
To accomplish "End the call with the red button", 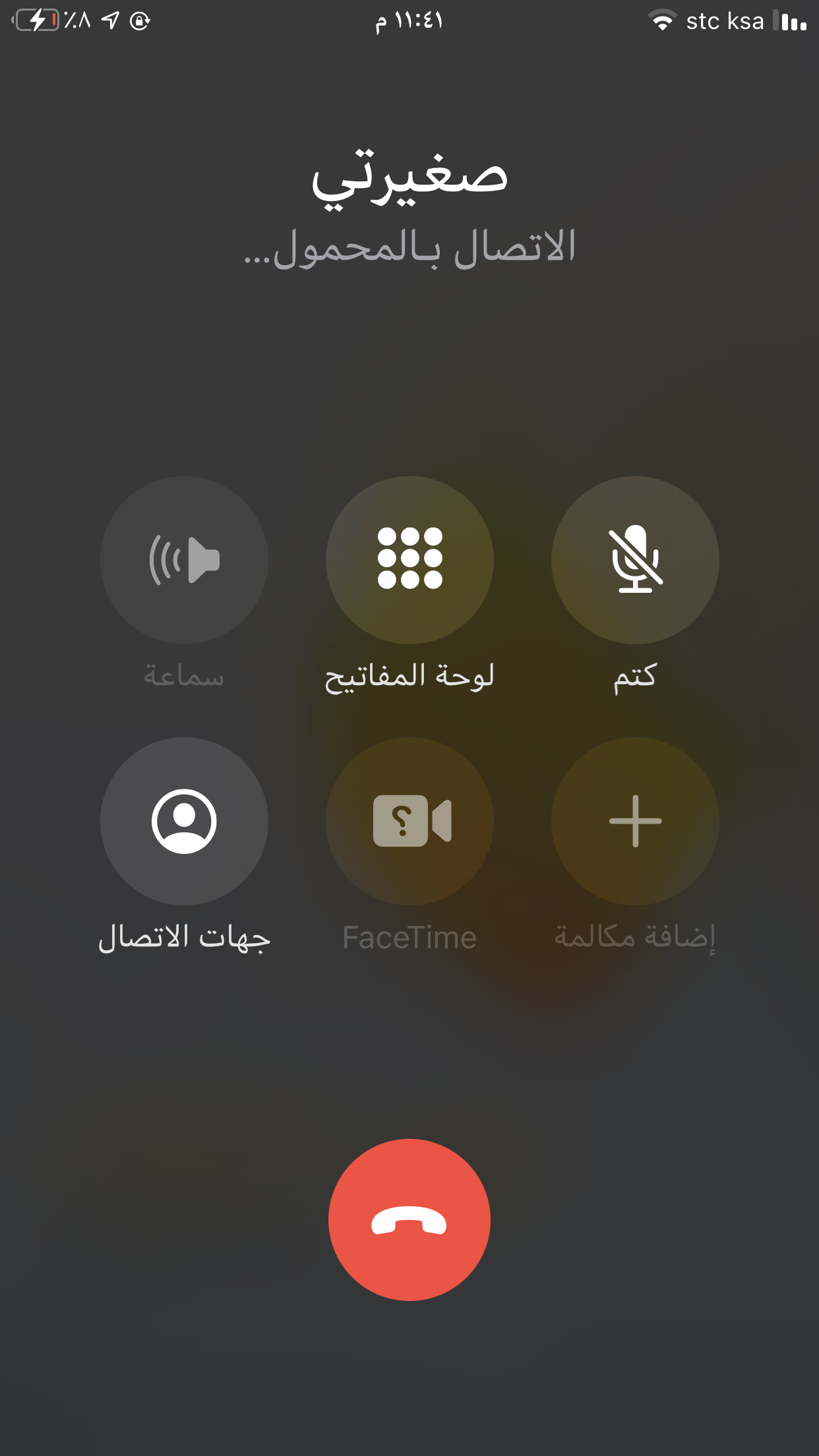I will click(x=409, y=1219).
